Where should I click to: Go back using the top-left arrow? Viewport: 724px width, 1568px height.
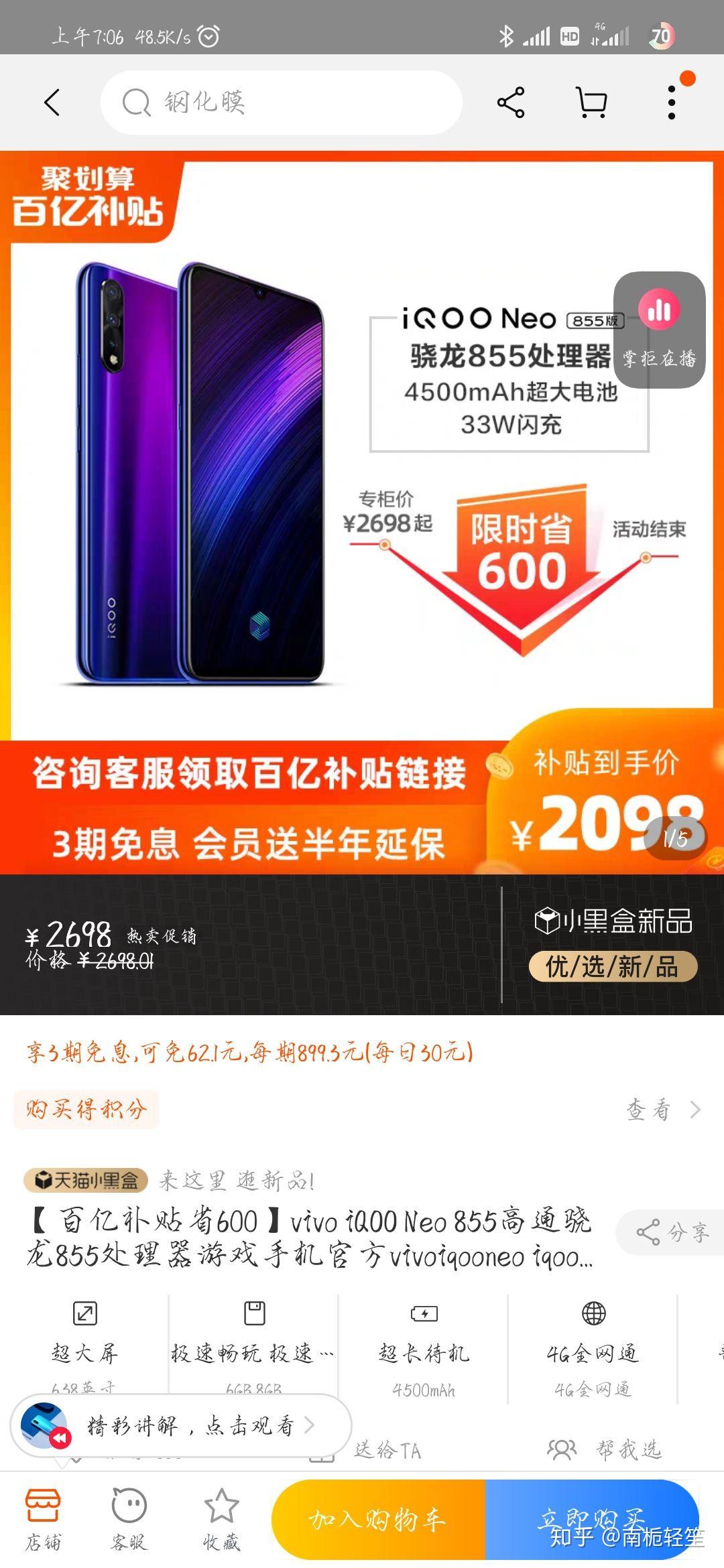pyautogui.click(x=52, y=103)
